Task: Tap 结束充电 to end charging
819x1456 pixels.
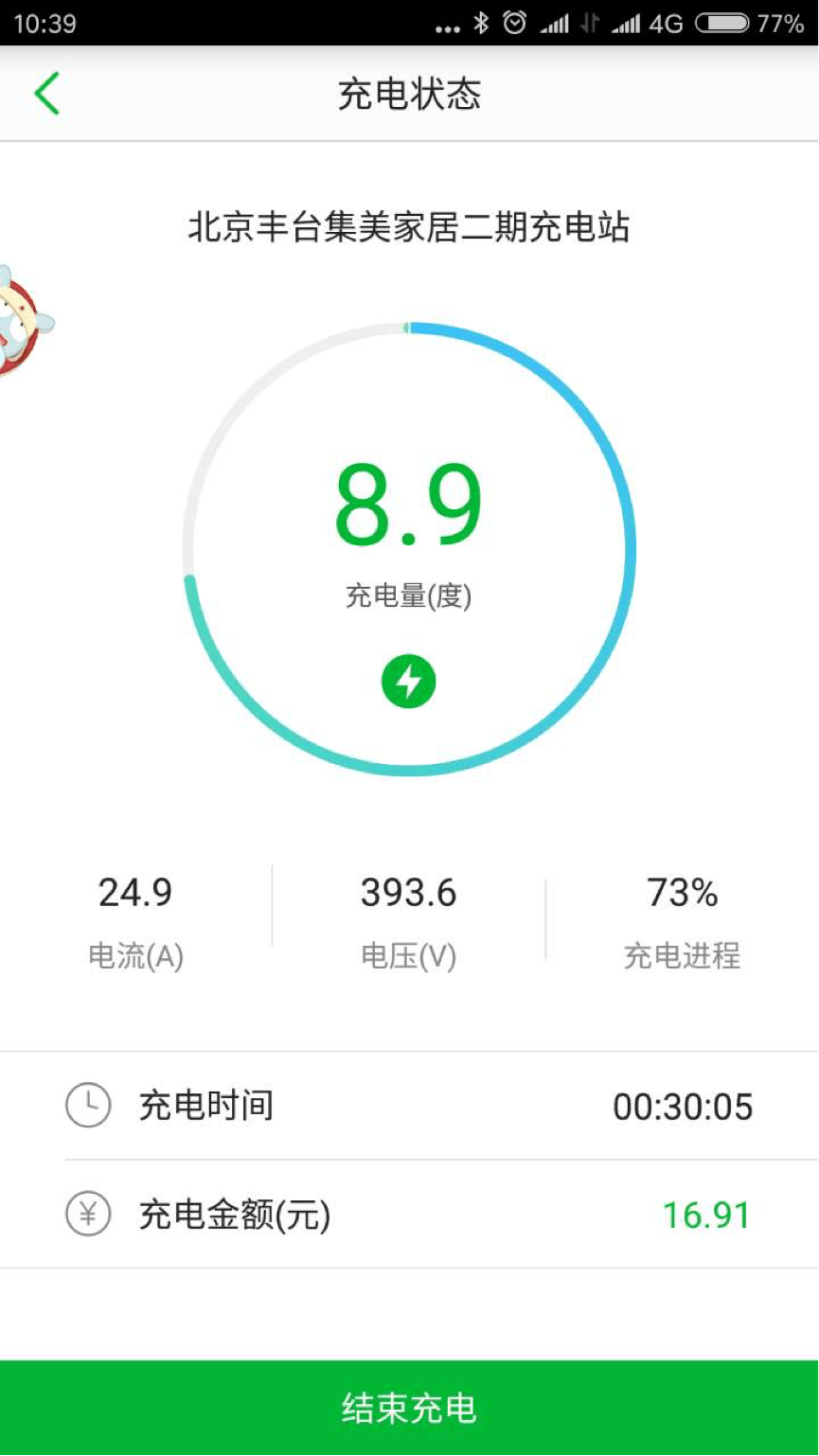Action: (x=409, y=1408)
